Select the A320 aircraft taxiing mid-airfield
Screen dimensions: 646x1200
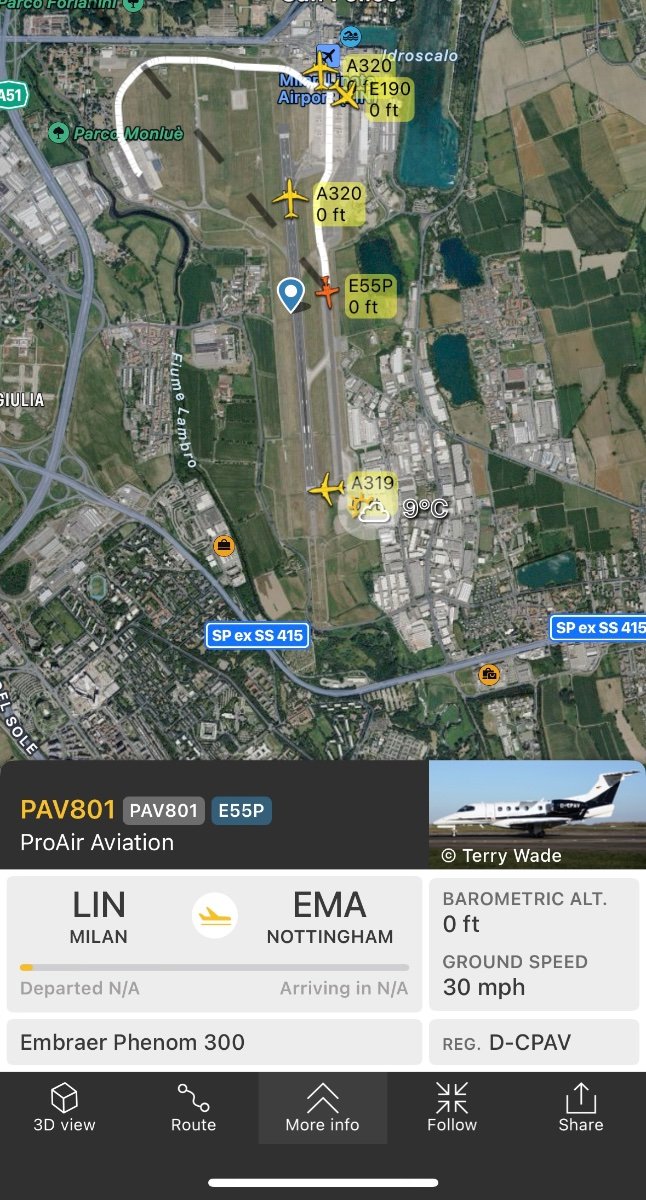click(x=290, y=197)
